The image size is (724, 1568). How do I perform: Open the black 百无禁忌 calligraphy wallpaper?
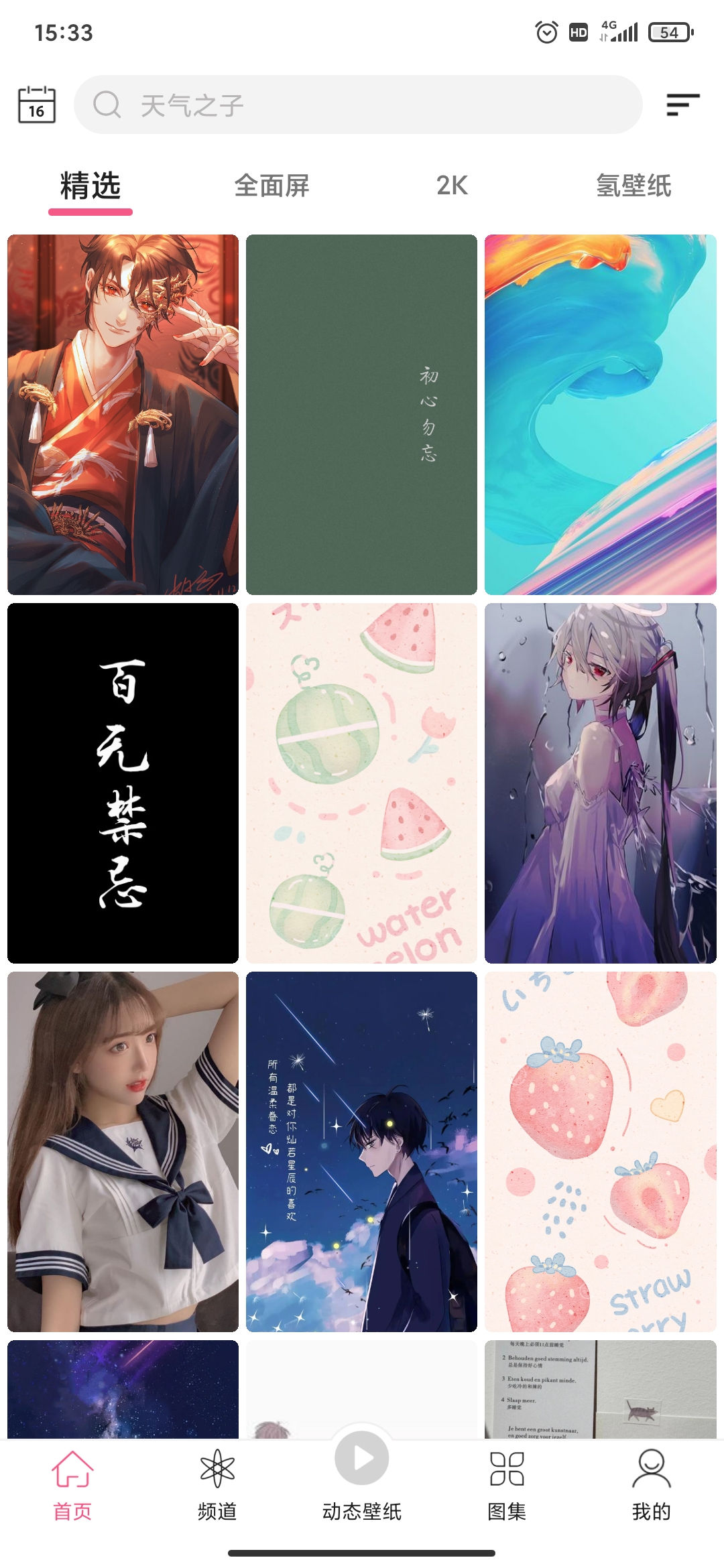tap(123, 783)
